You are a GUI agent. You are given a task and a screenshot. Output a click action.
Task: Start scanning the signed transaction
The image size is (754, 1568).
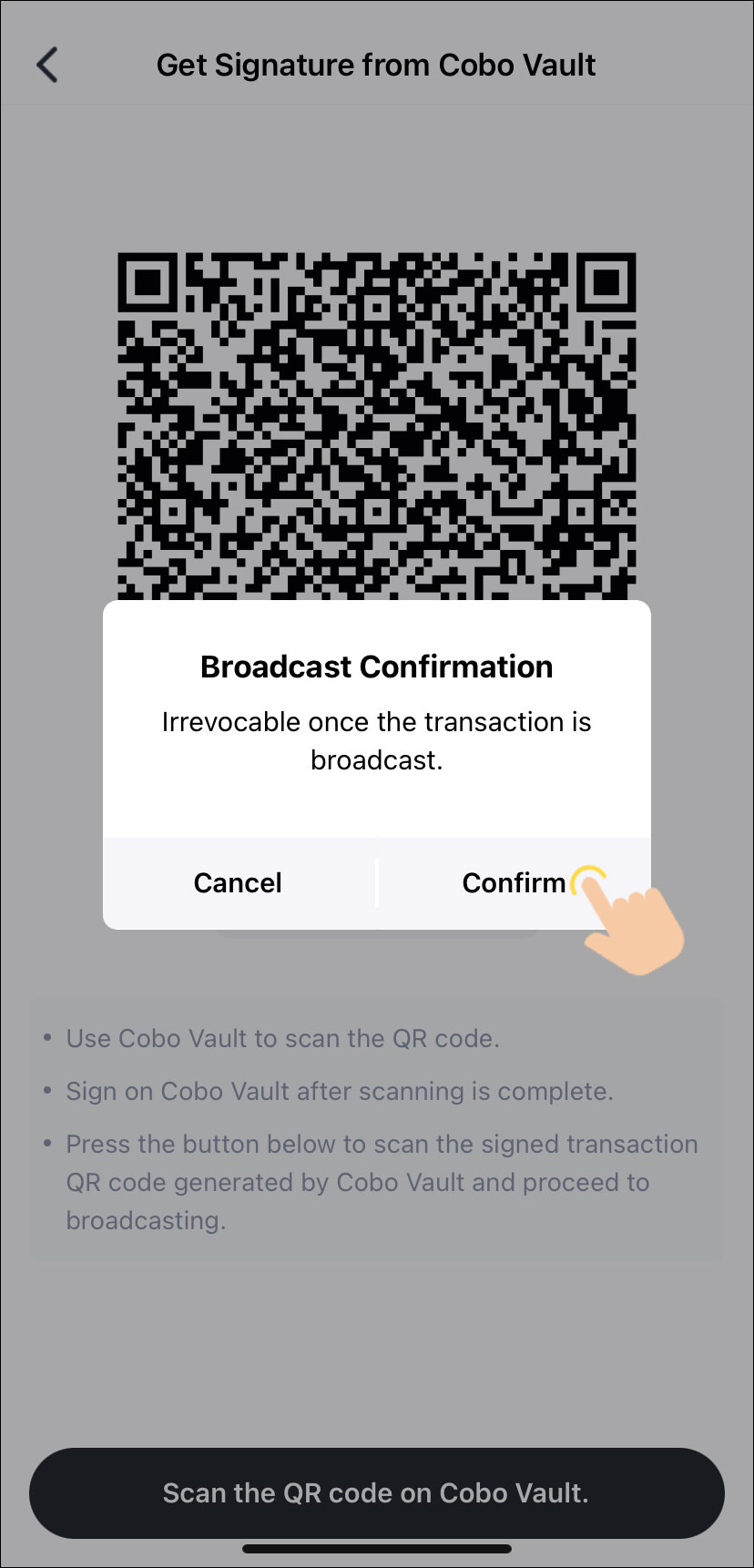(x=377, y=1492)
